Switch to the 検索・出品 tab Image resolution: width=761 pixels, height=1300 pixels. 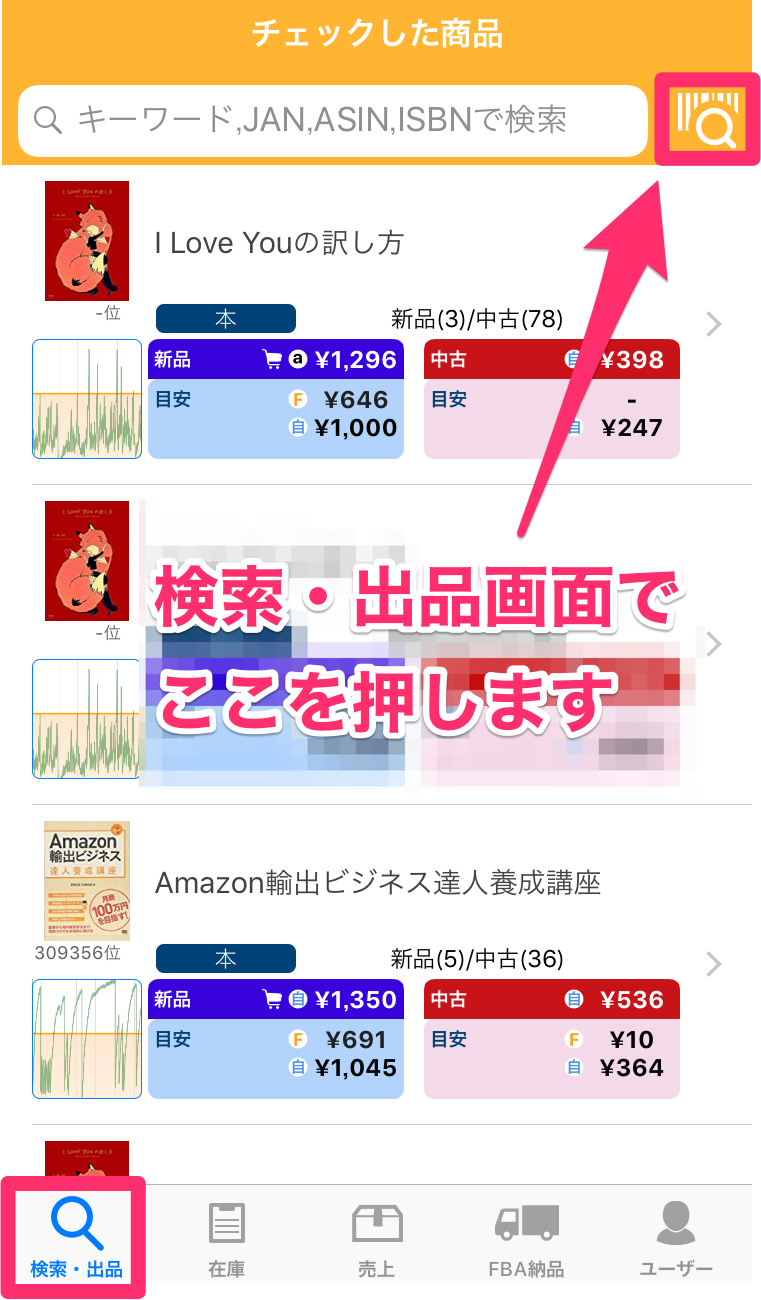click(x=76, y=1239)
